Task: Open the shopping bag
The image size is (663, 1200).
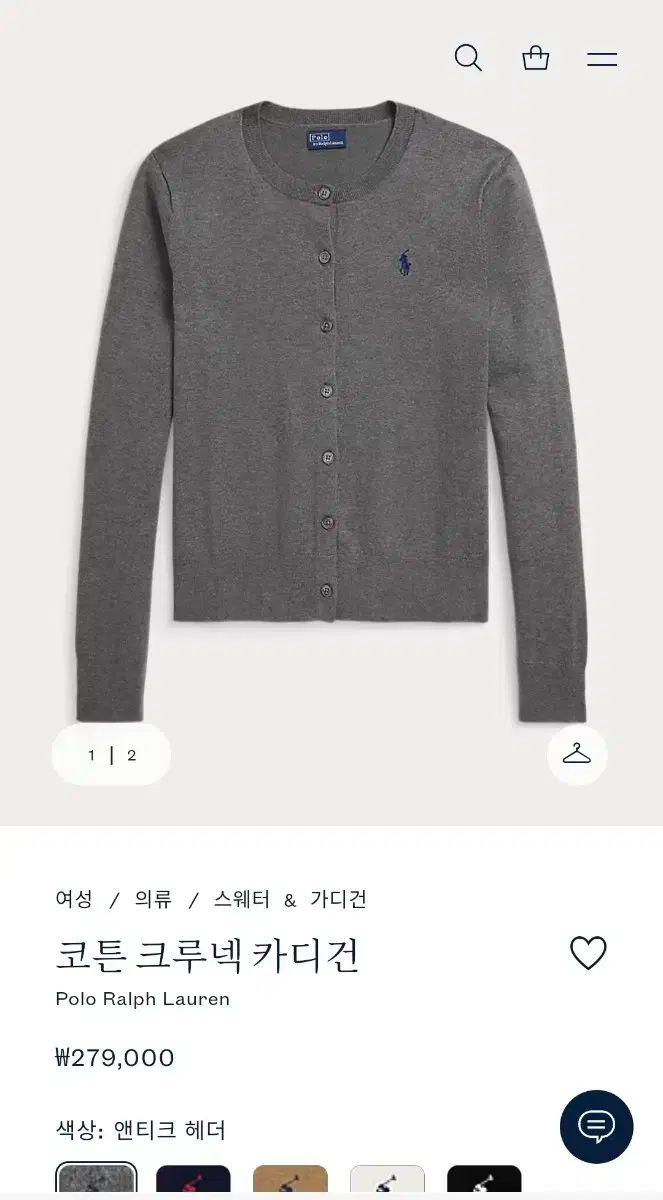Action: (x=536, y=58)
